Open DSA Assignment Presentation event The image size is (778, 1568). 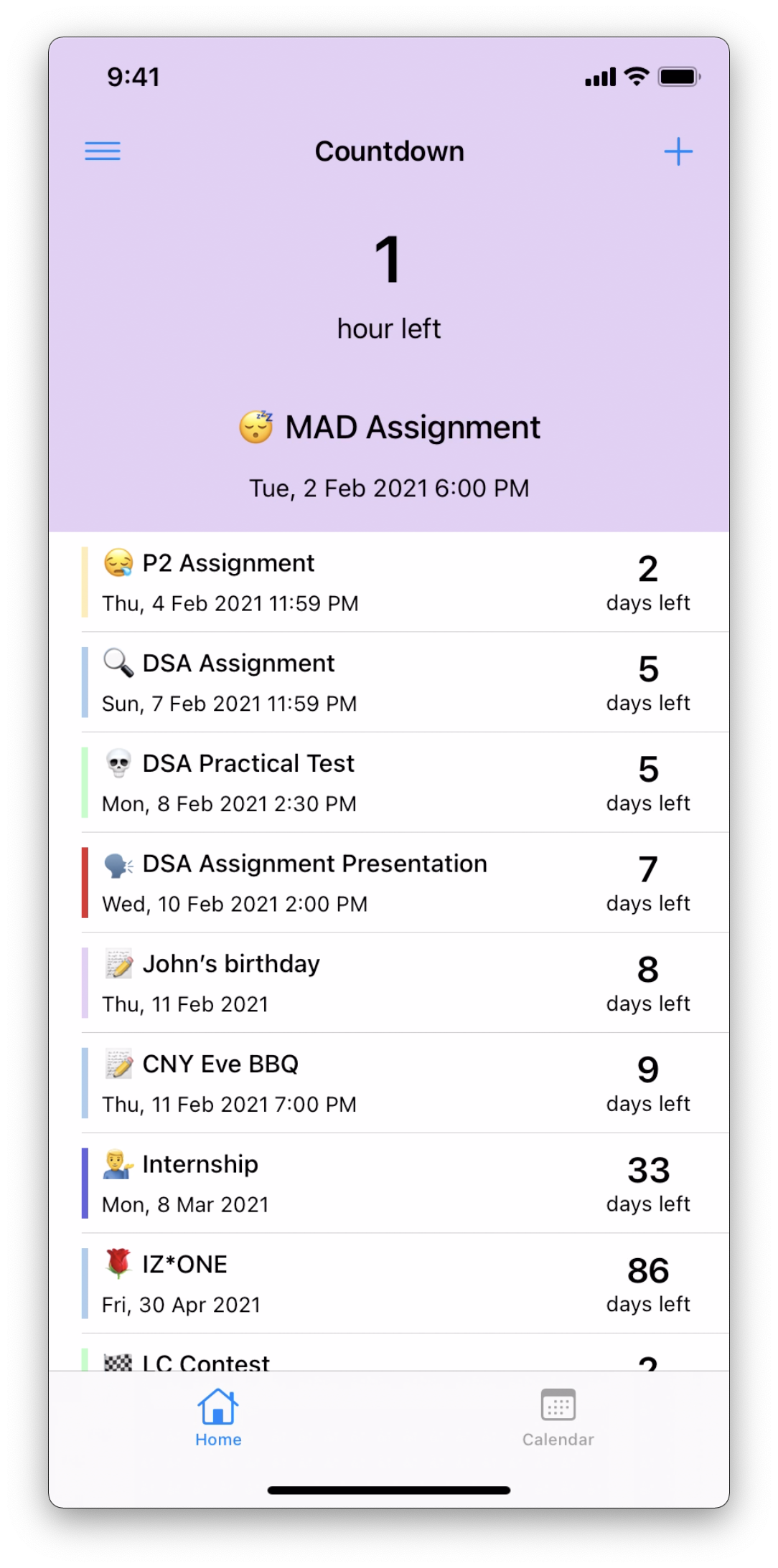pos(388,883)
